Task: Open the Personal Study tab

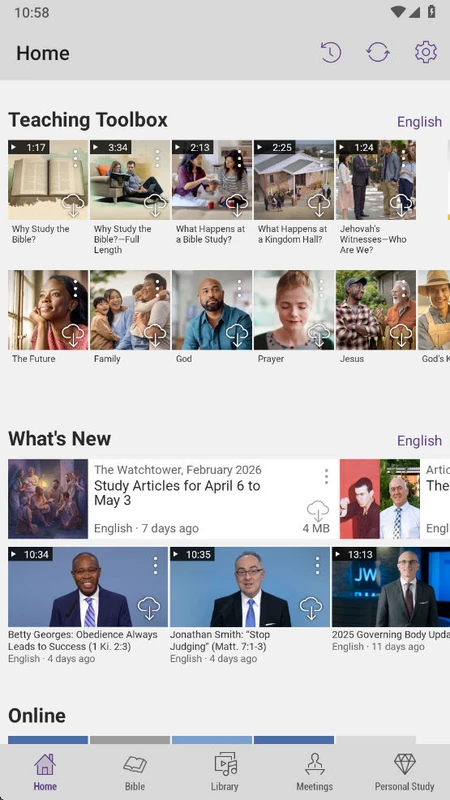Action: (405, 772)
